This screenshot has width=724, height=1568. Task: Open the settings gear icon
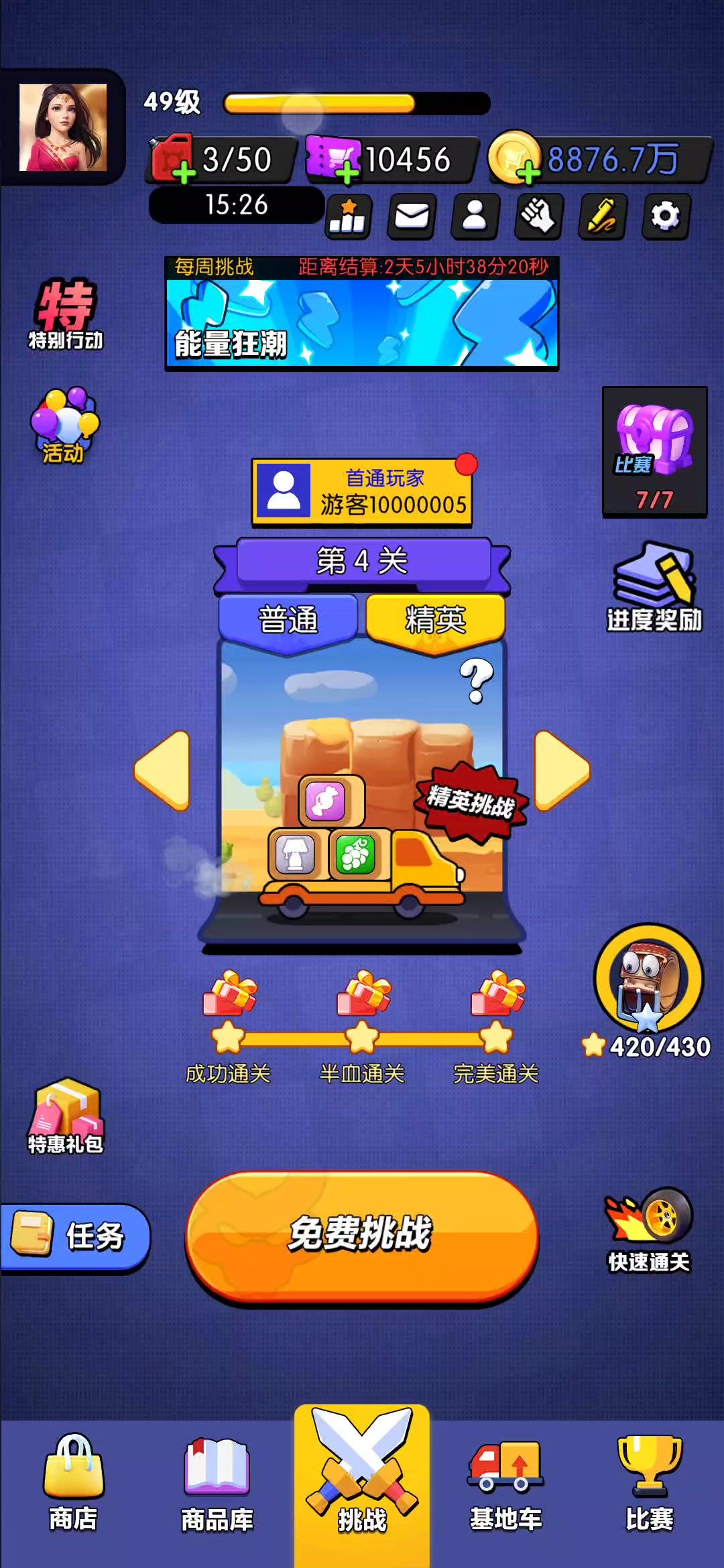665,216
